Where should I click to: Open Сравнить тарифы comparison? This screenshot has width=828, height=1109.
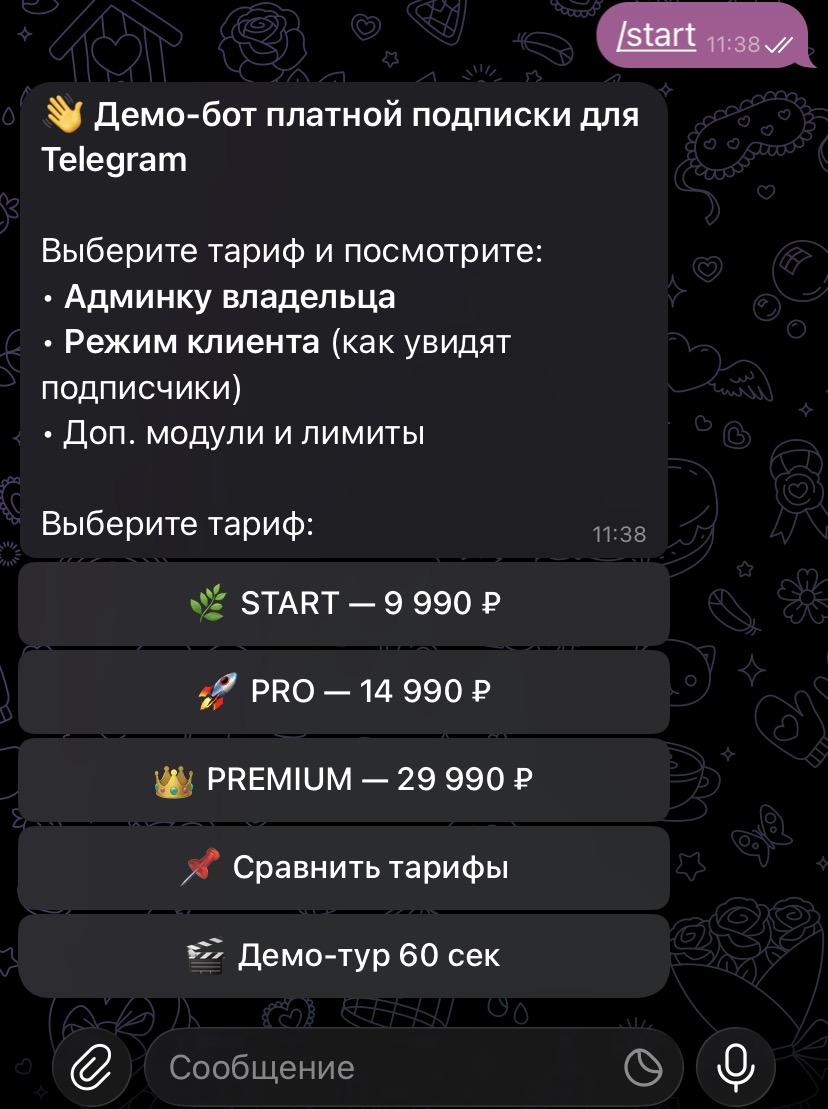coord(344,868)
